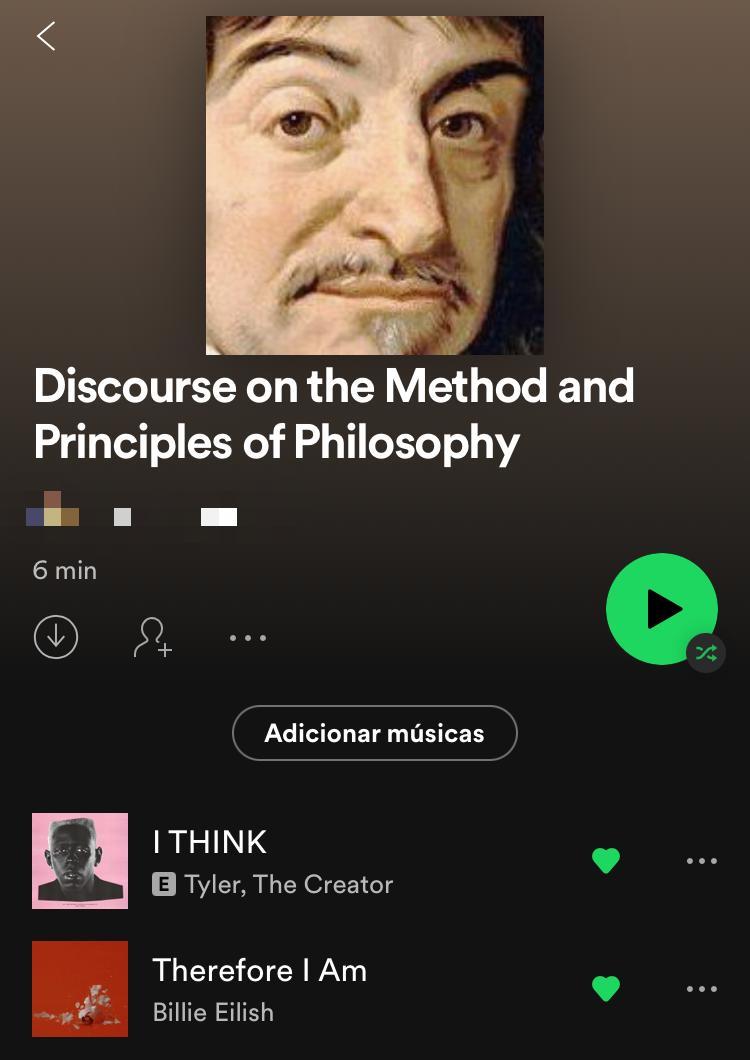The height and width of the screenshot is (1060, 750).
Task: Tap the shuffle icon on the play button
Action: pos(706,652)
